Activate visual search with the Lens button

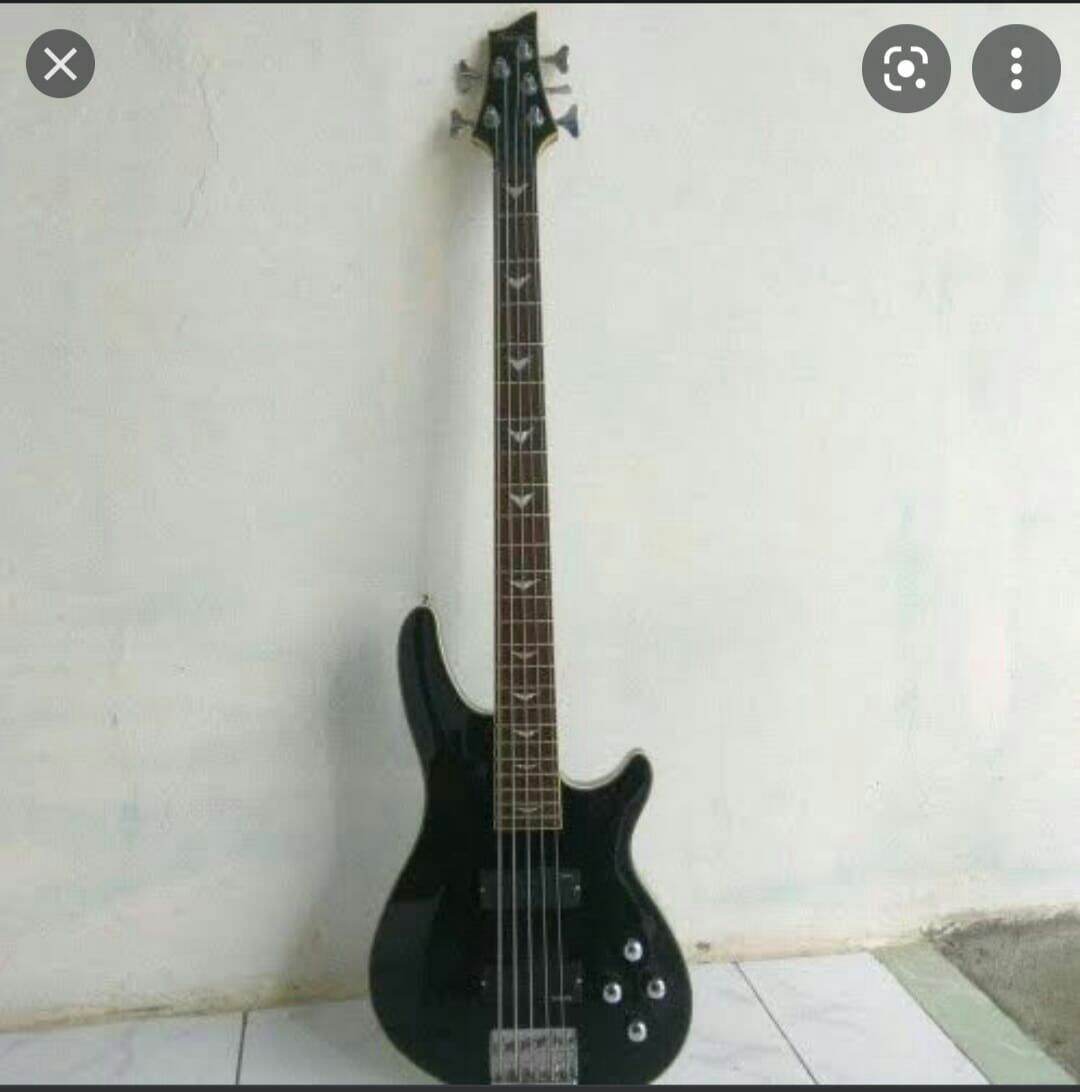906,66
